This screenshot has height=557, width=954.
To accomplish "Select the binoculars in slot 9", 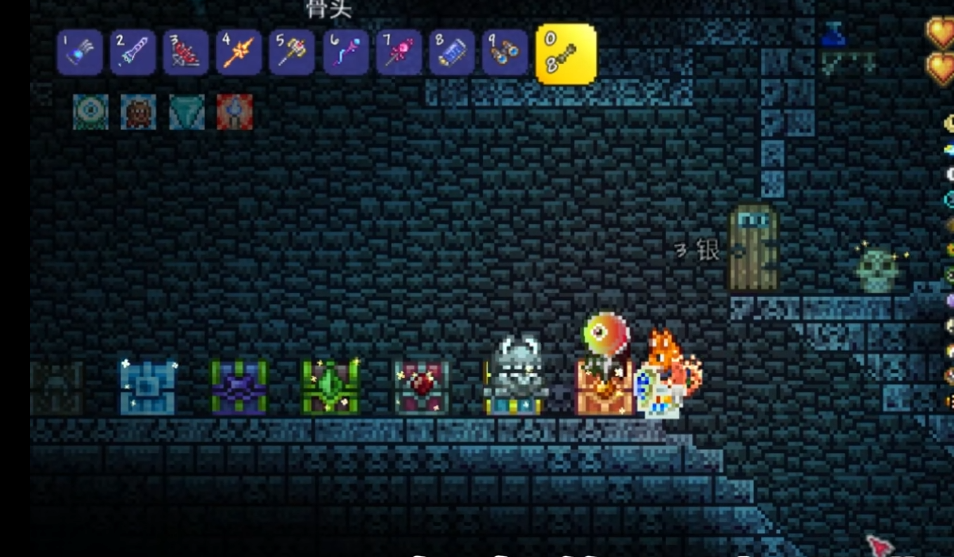I will click(x=505, y=52).
